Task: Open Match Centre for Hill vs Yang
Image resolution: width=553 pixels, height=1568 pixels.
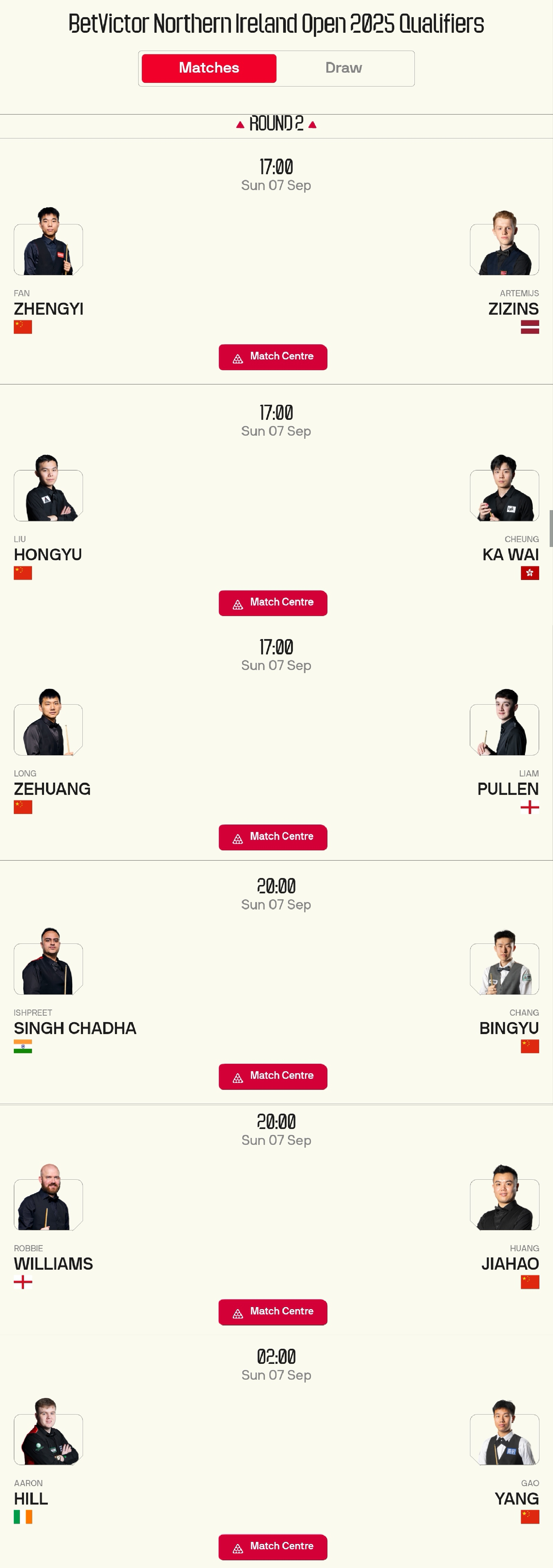Action: pos(273,1547)
